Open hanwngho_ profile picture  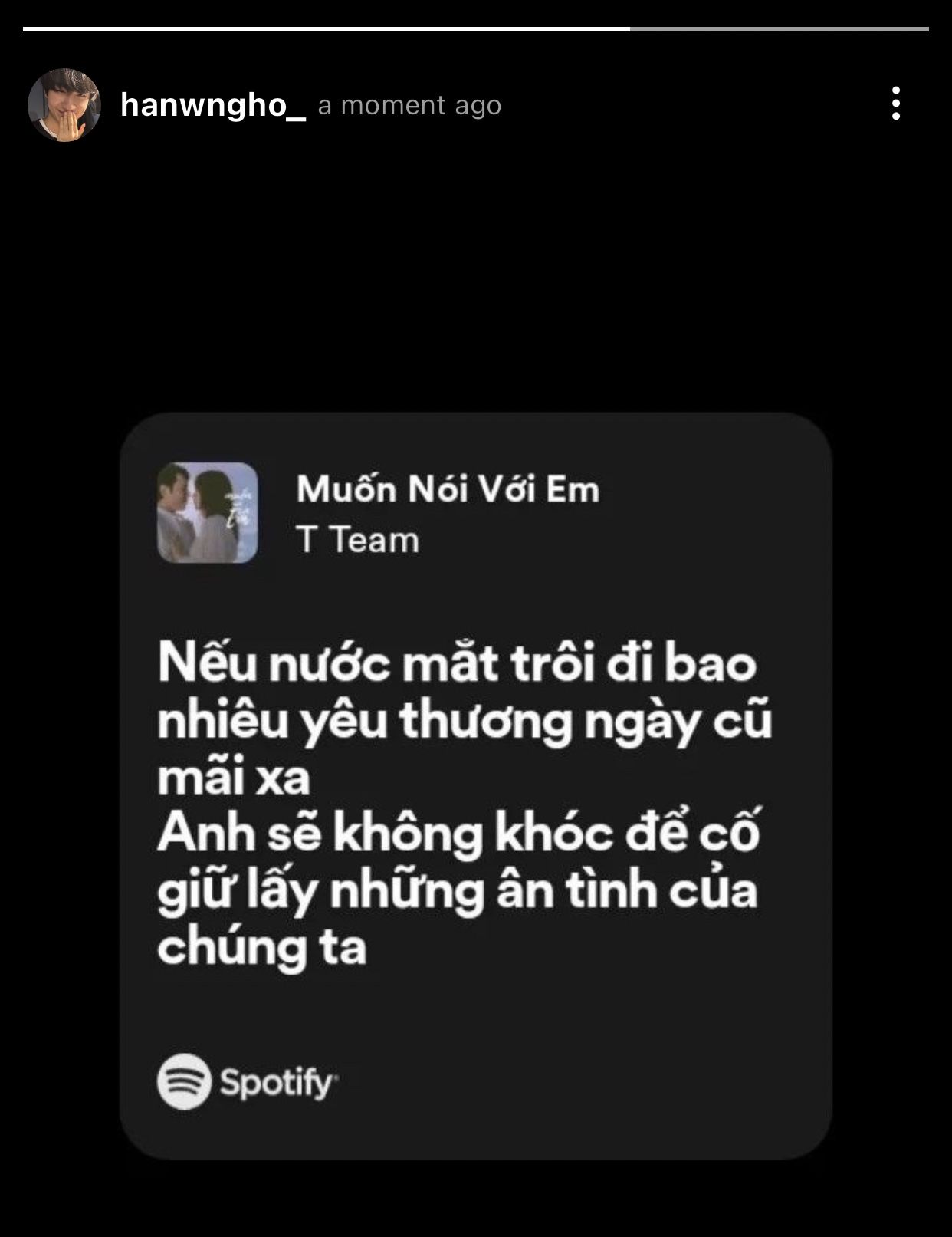pyautogui.click(x=64, y=106)
